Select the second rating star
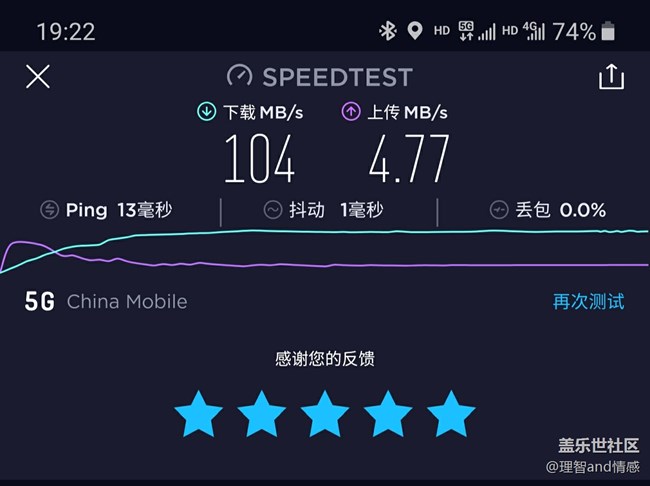The height and width of the screenshot is (486, 650). pos(262,414)
